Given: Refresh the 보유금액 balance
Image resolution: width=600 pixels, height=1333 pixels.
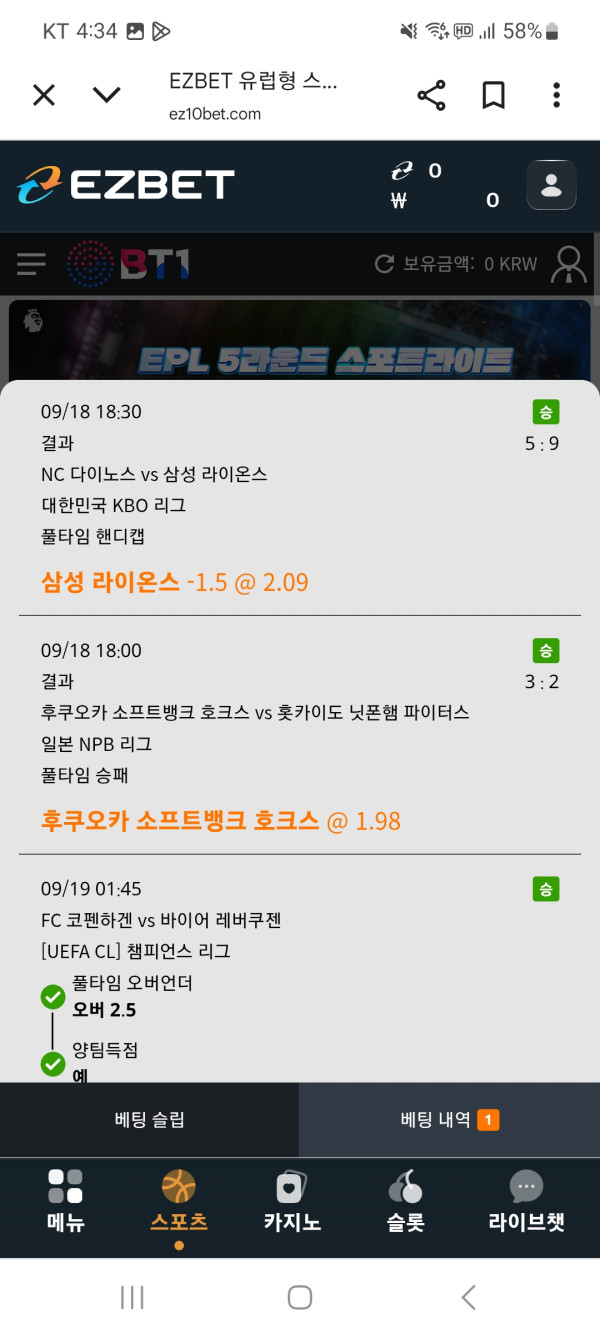Looking at the screenshot, I should click(383, 264).
